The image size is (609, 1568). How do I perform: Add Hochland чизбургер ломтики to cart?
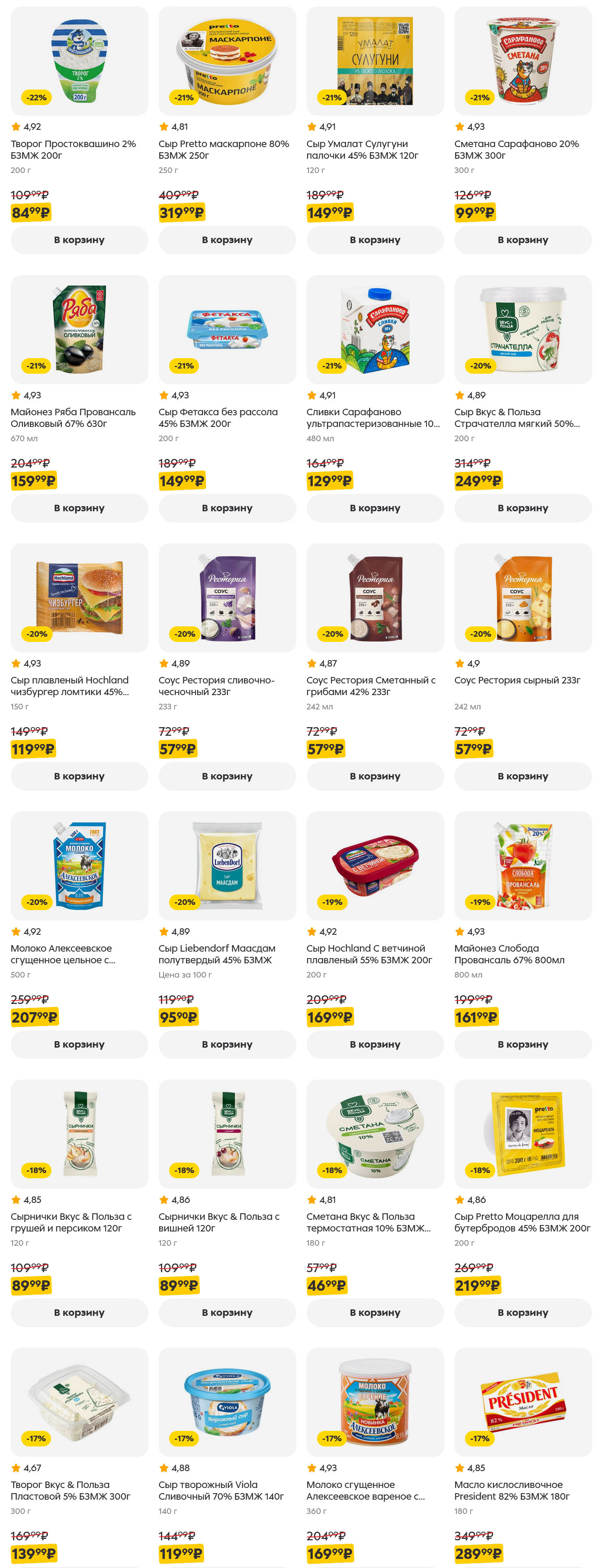point(79,776)
